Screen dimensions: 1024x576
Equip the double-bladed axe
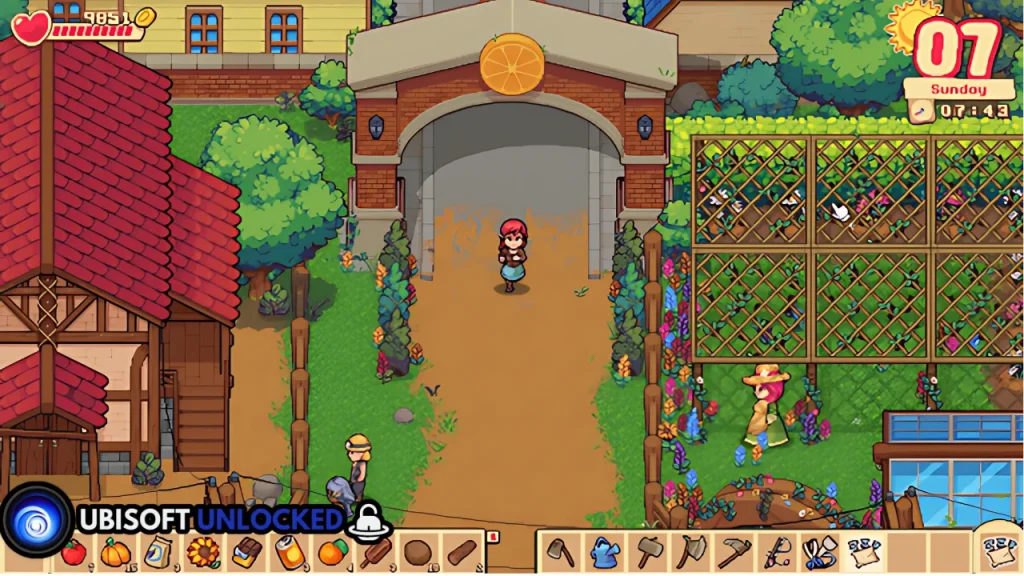pos(691,552)
